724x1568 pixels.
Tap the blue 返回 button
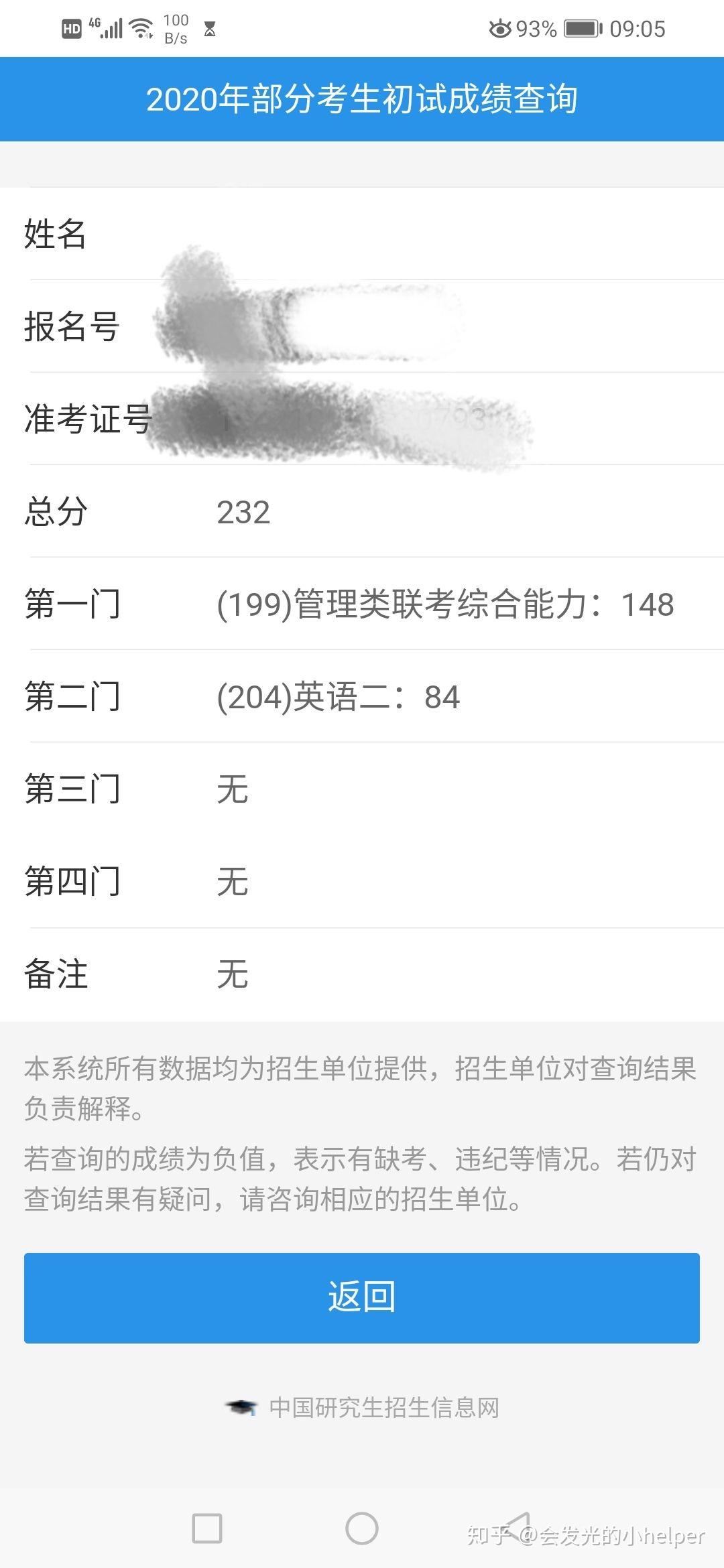(362, 1298)
